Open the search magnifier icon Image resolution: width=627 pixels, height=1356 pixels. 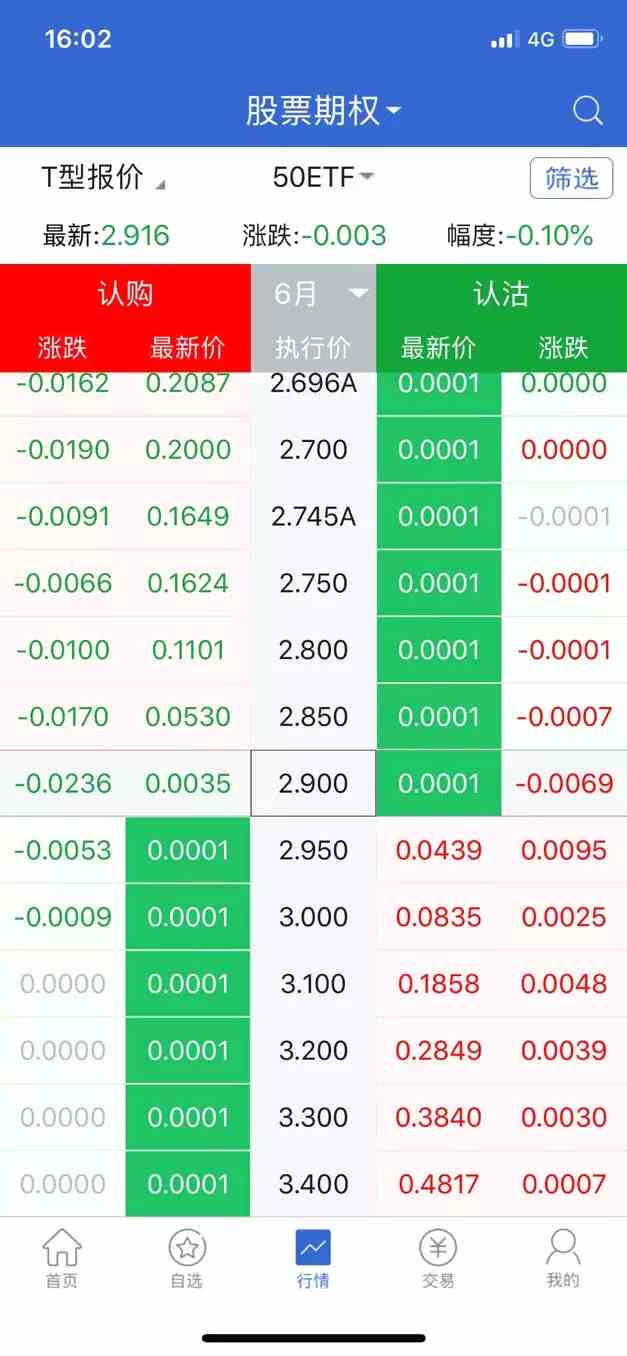tap(587, 110)
